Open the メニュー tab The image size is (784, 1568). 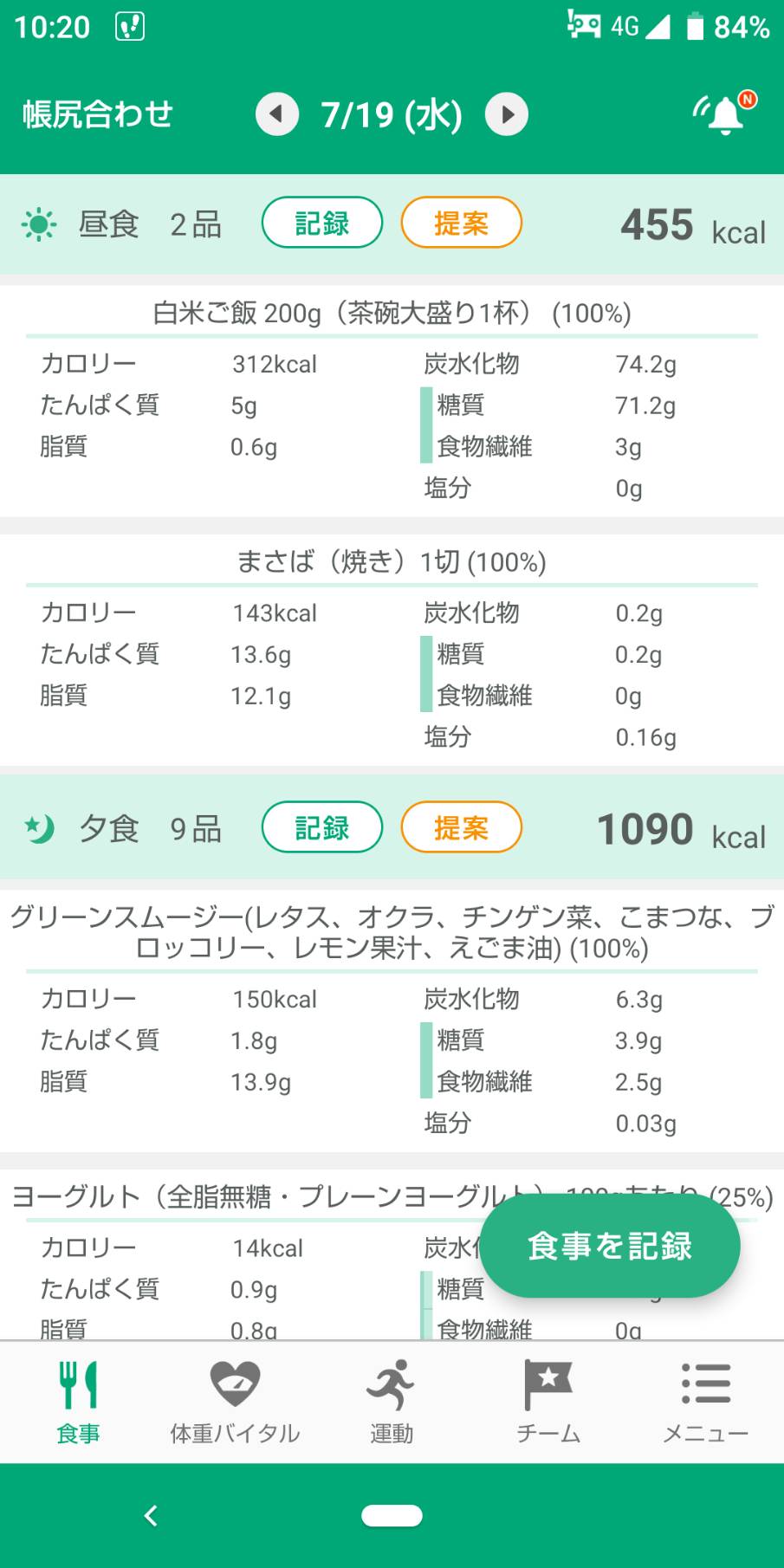pos(705,1402)
